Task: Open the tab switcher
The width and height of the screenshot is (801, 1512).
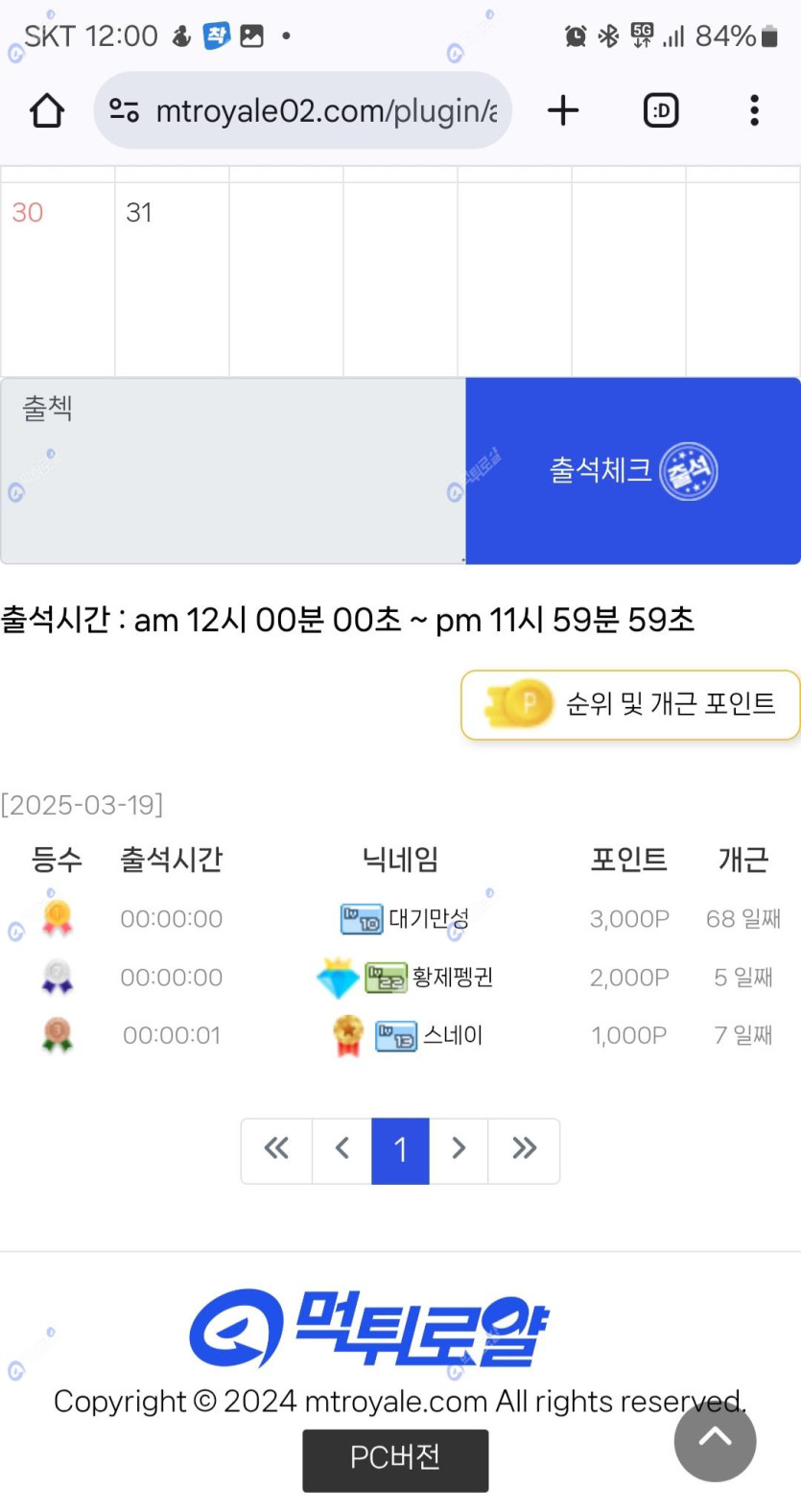Action: click(660, 111)
